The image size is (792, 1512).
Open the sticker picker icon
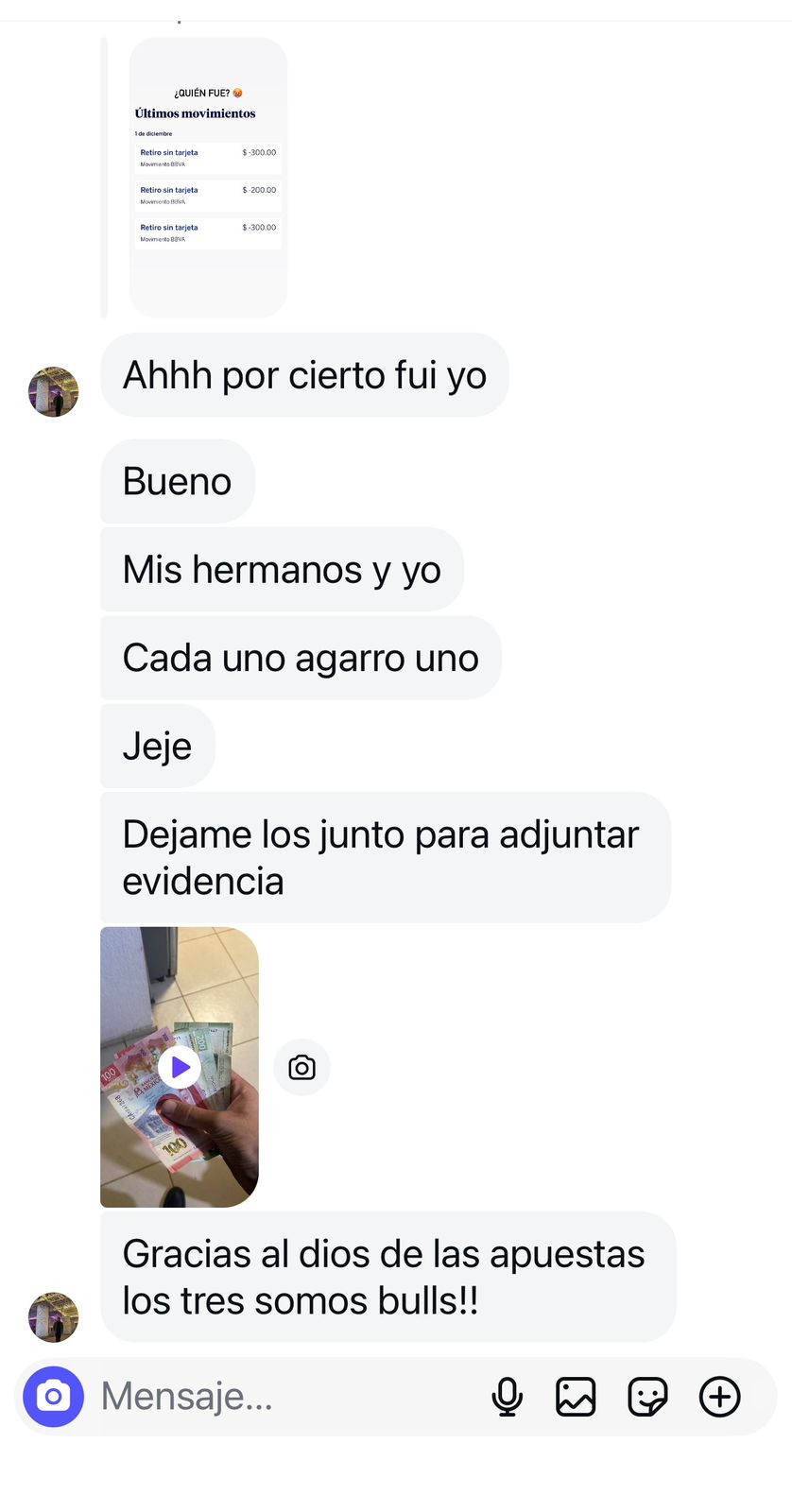click(x=648, y=1396)
